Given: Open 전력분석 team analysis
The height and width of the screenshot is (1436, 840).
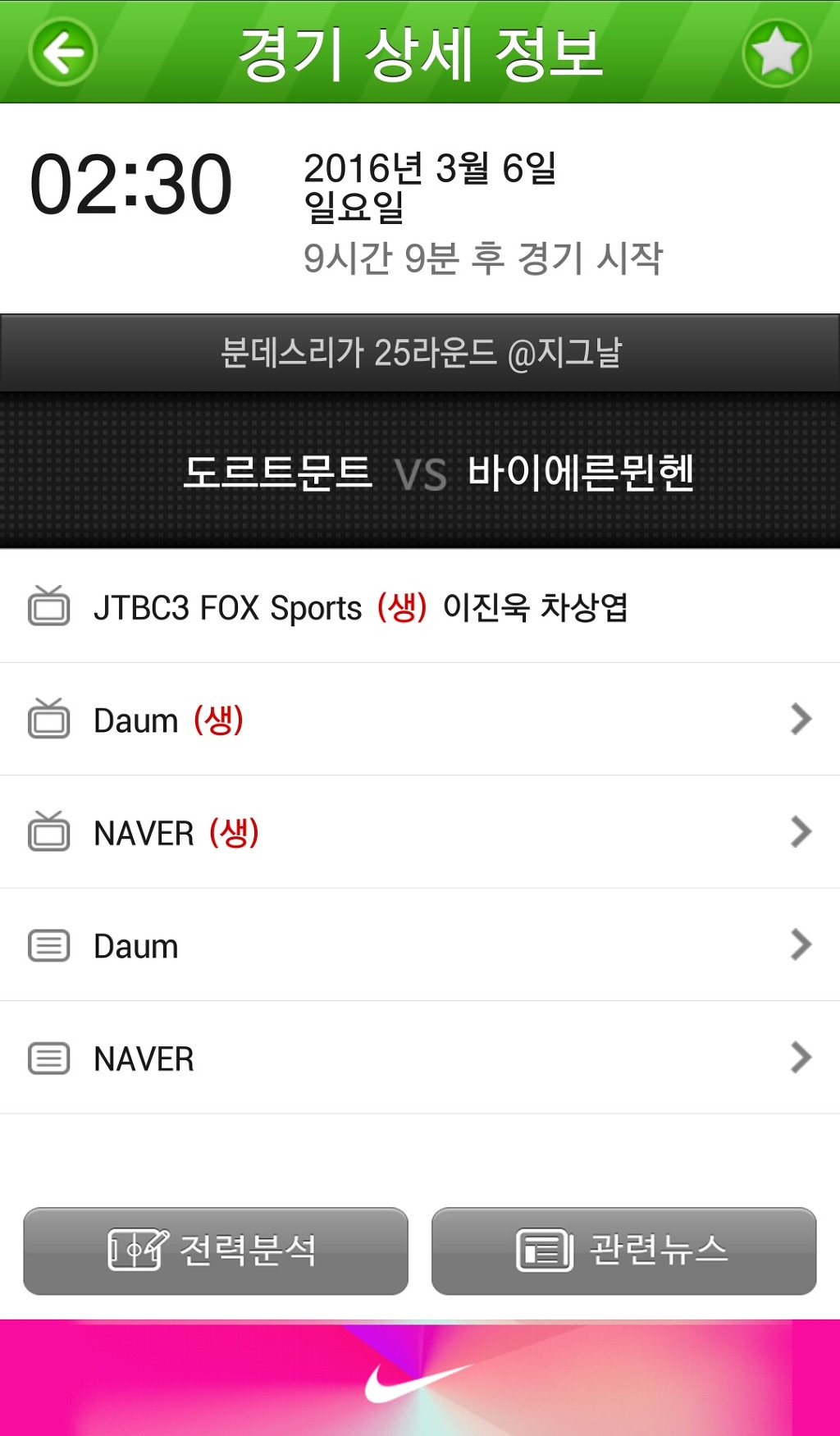Looking at the screenshot, I should point(216,1251).
